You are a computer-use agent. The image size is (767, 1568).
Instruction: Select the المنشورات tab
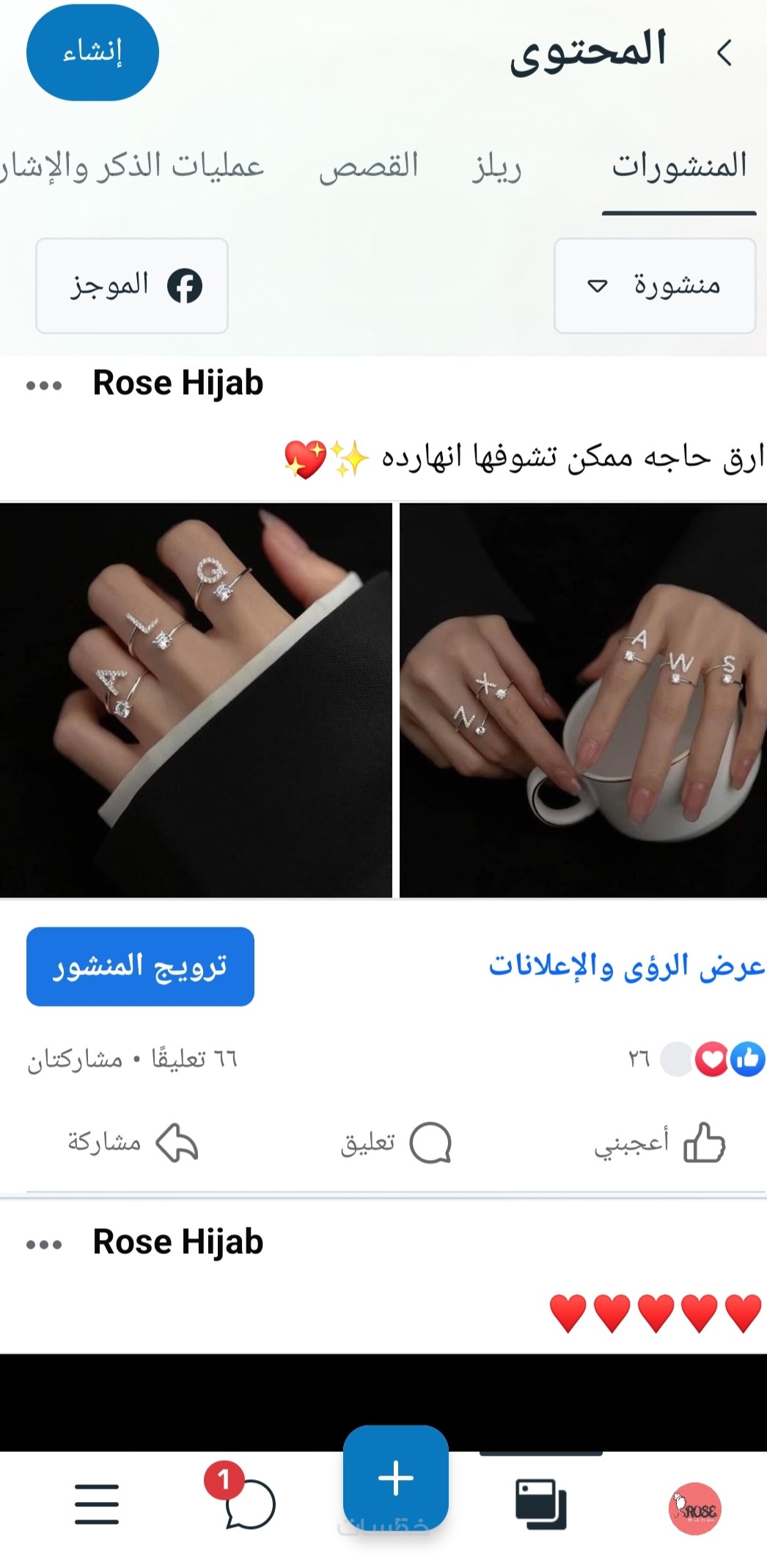679,167
